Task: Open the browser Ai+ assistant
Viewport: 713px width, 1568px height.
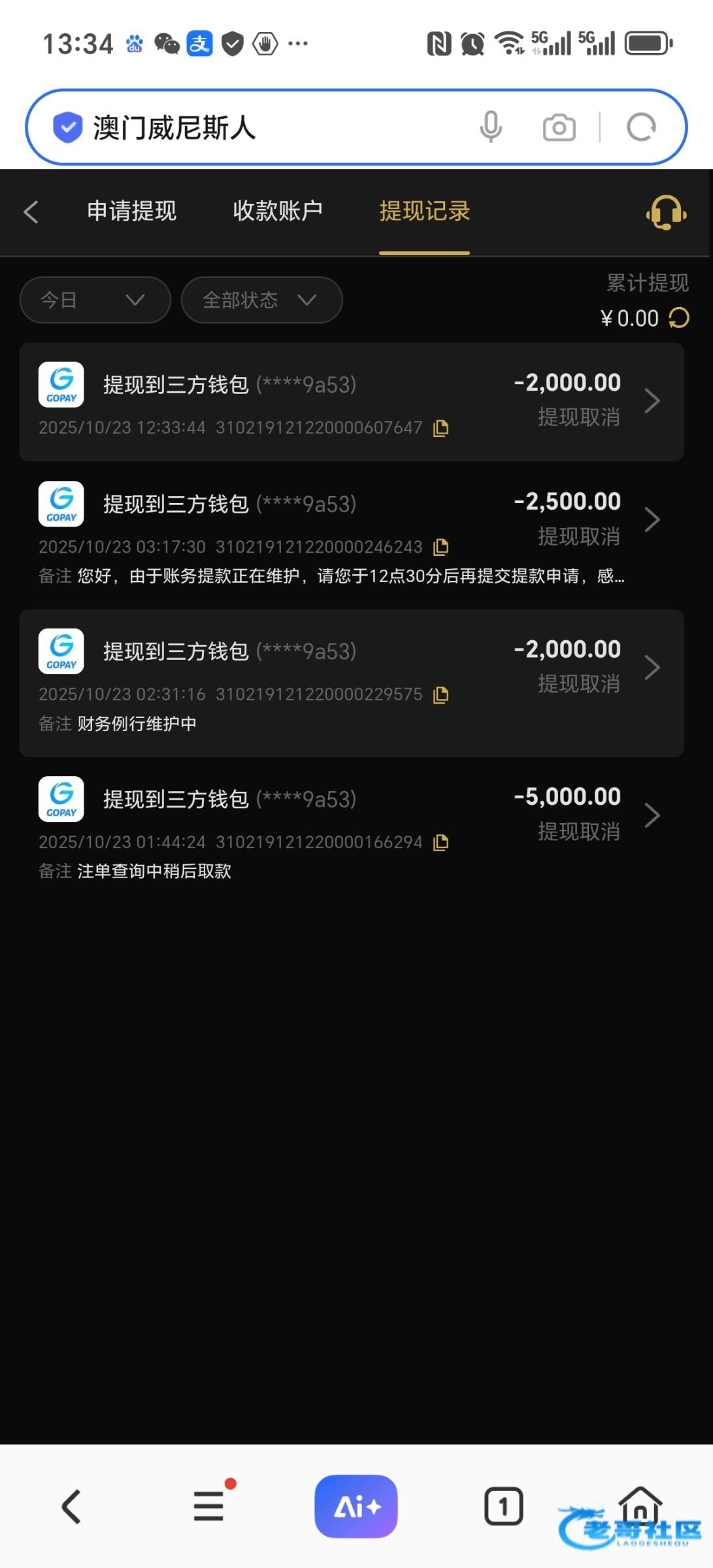Action: tap(356, 1507)
